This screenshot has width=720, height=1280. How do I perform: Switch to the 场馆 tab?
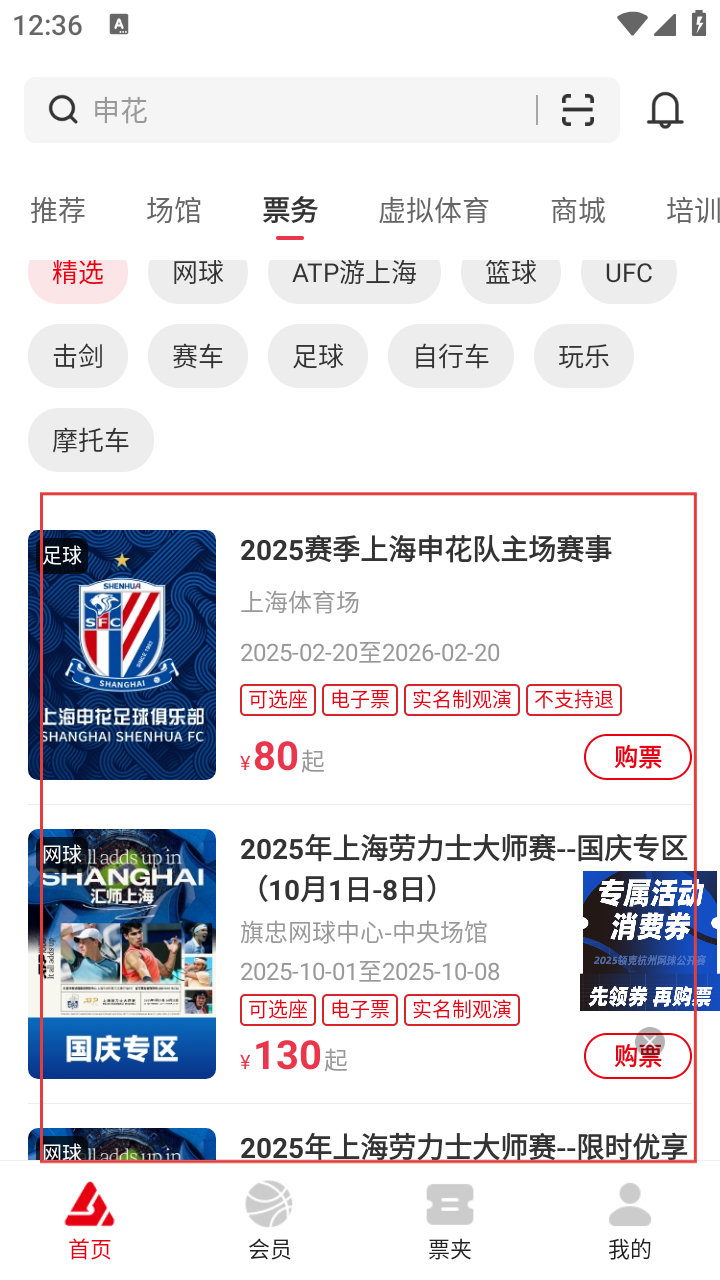[x=174, y=210]
